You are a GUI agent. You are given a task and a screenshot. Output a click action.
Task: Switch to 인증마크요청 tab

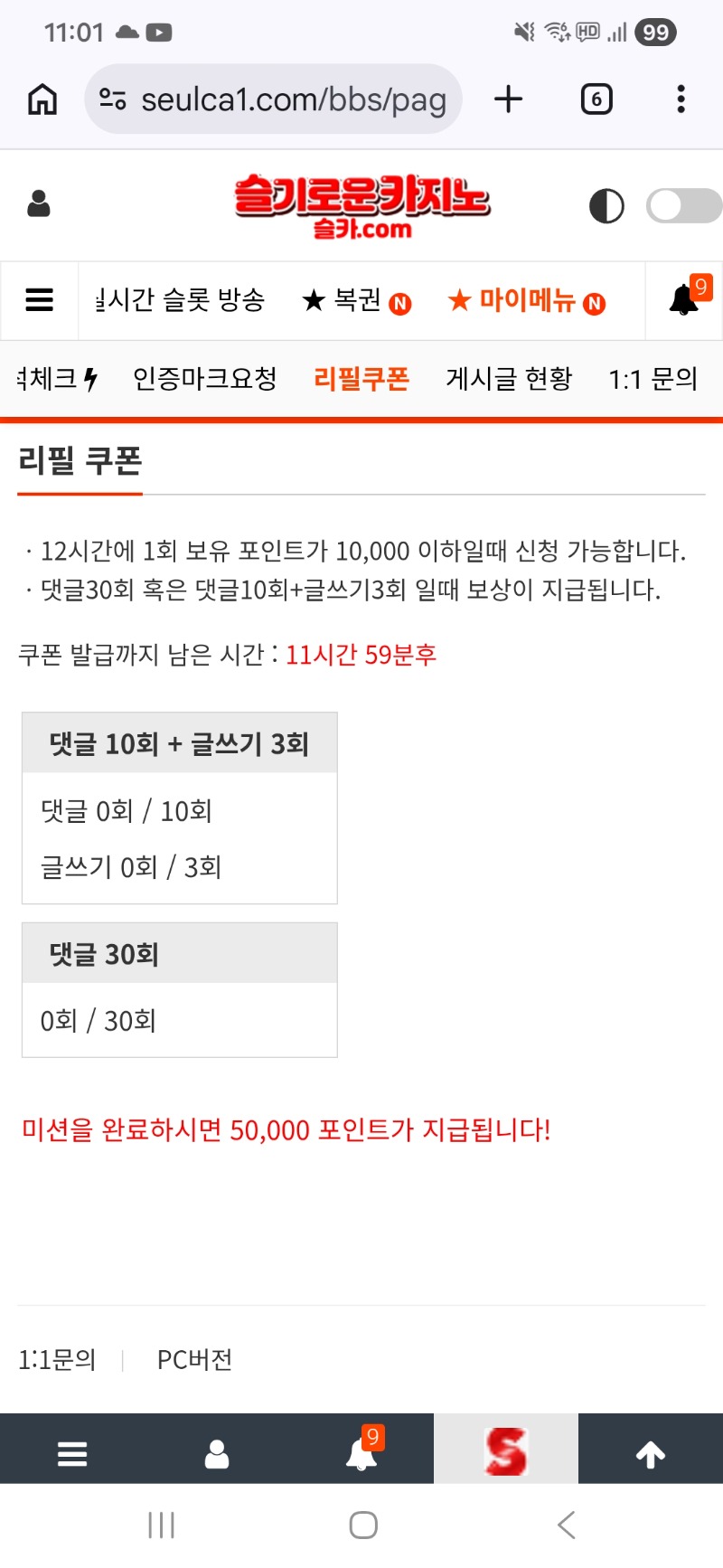204,379
